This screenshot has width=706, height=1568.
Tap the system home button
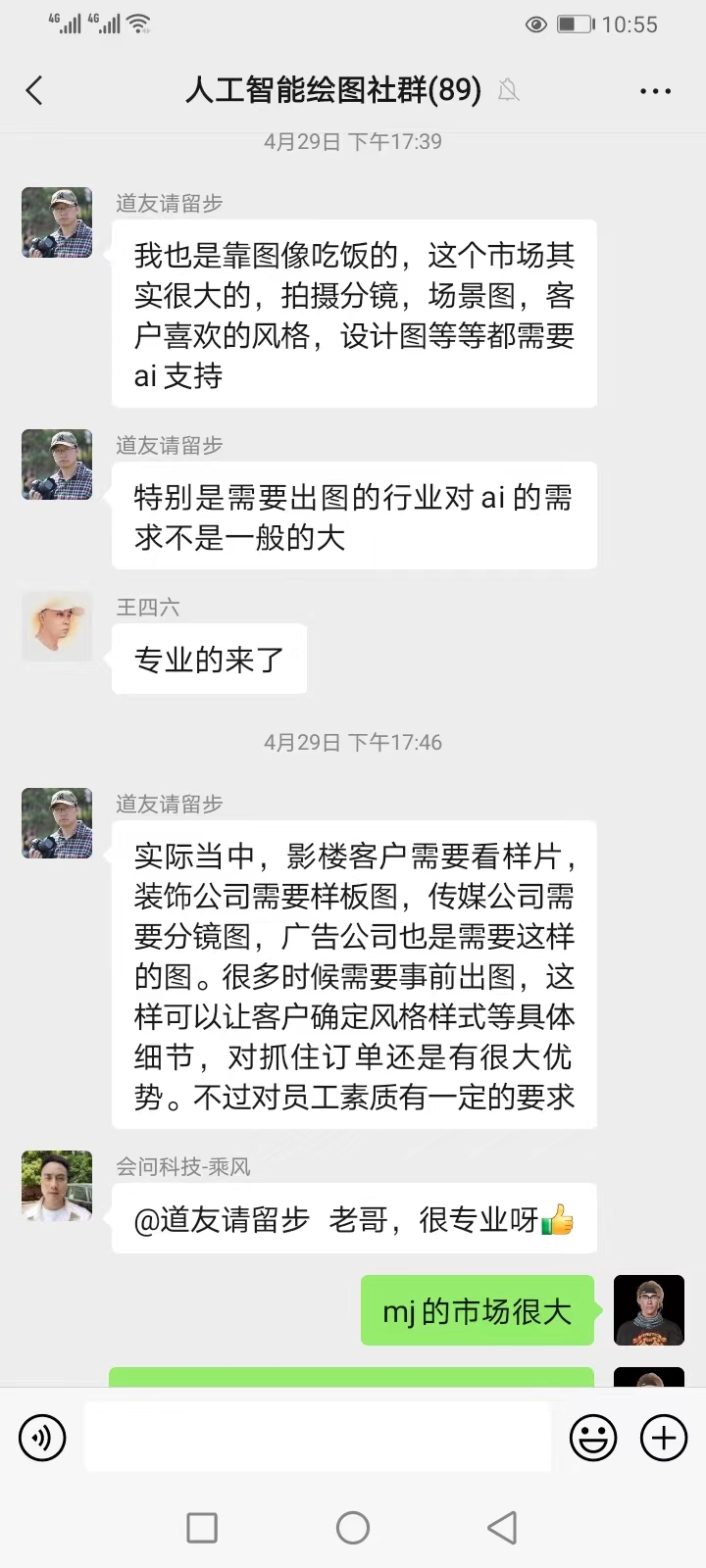click(353, 1527)
